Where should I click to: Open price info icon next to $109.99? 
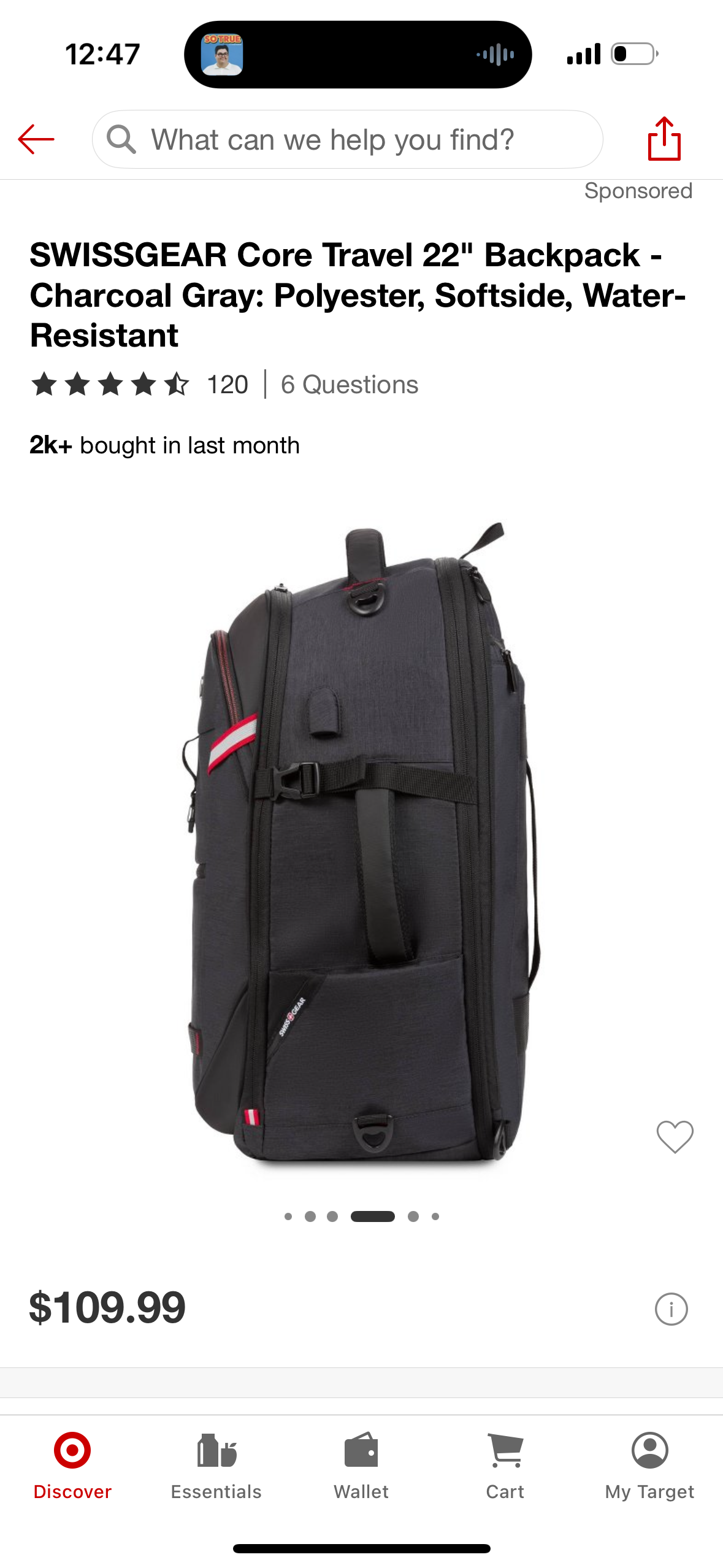[671, 1309]
